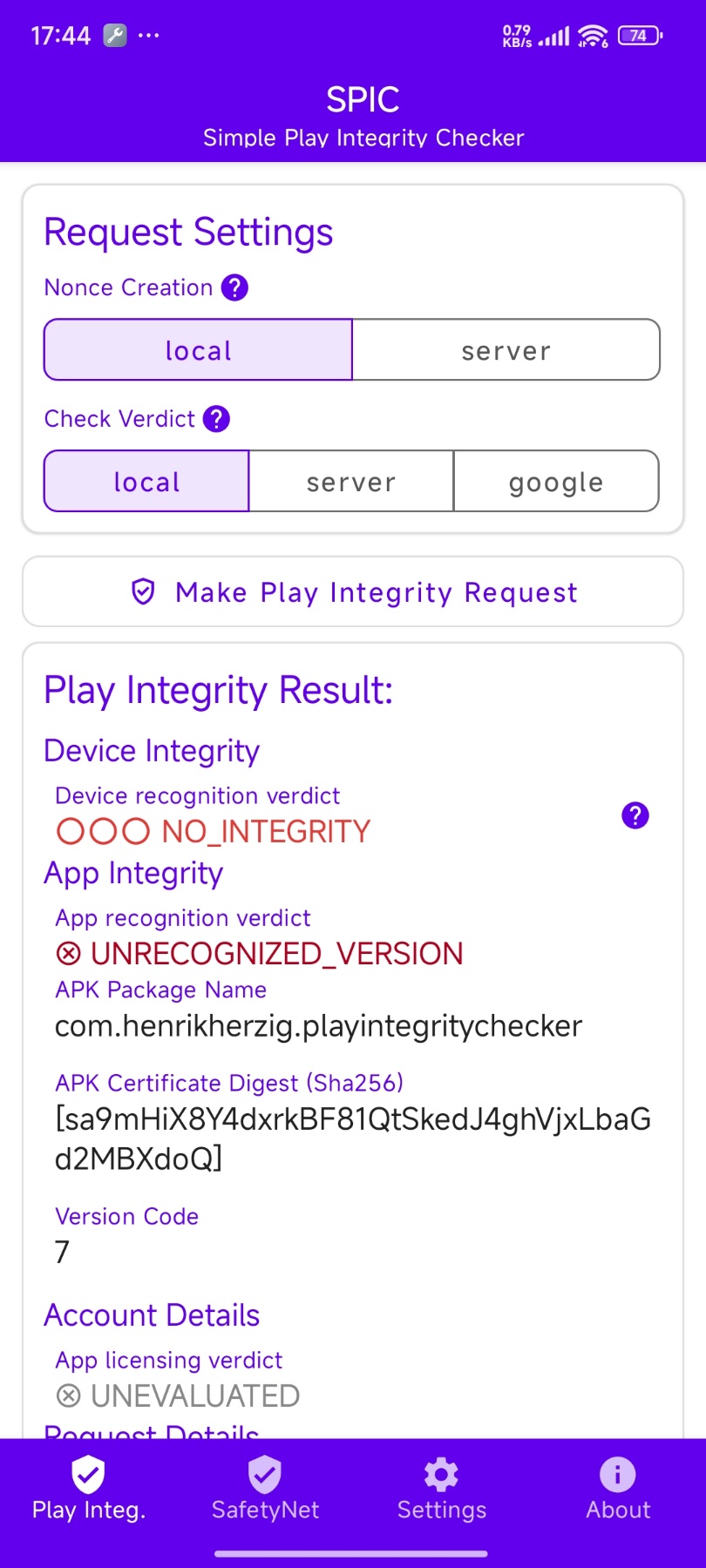Open the About tab
The width and height of the screenshot is (706, 1568).
coord(618,1489)
